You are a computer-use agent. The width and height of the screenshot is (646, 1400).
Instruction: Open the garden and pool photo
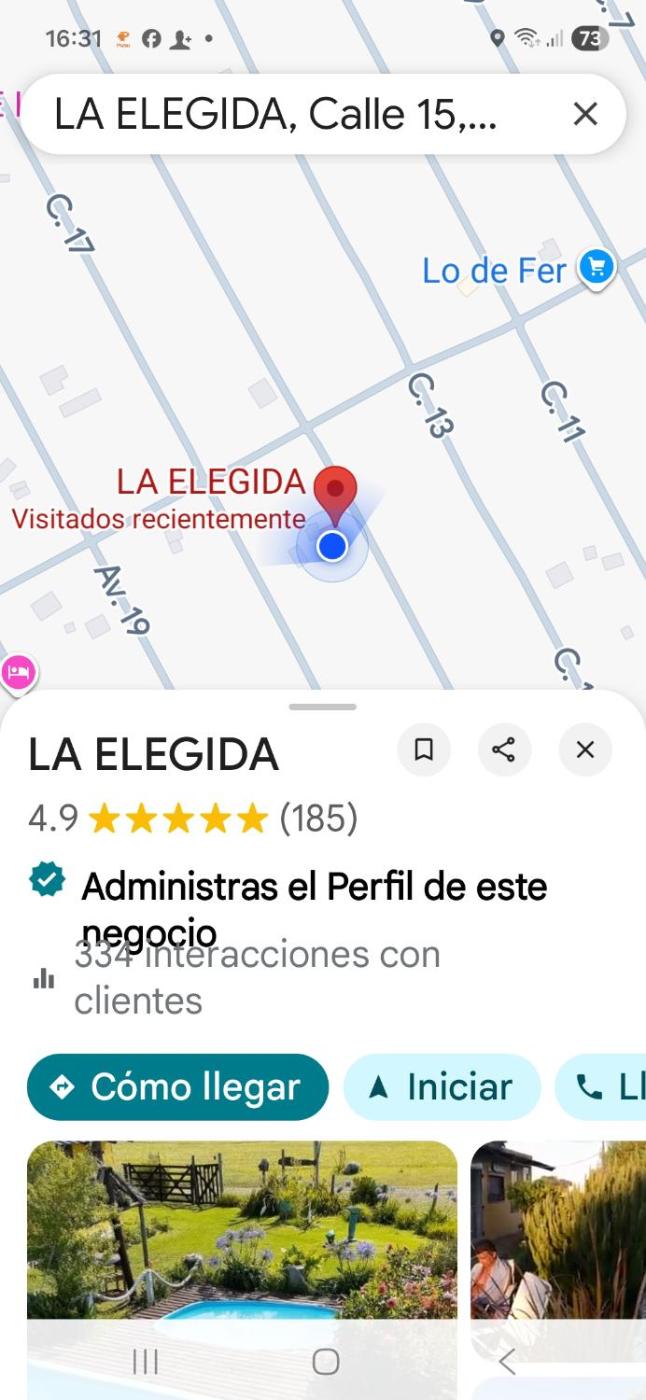pos(241,1230)
